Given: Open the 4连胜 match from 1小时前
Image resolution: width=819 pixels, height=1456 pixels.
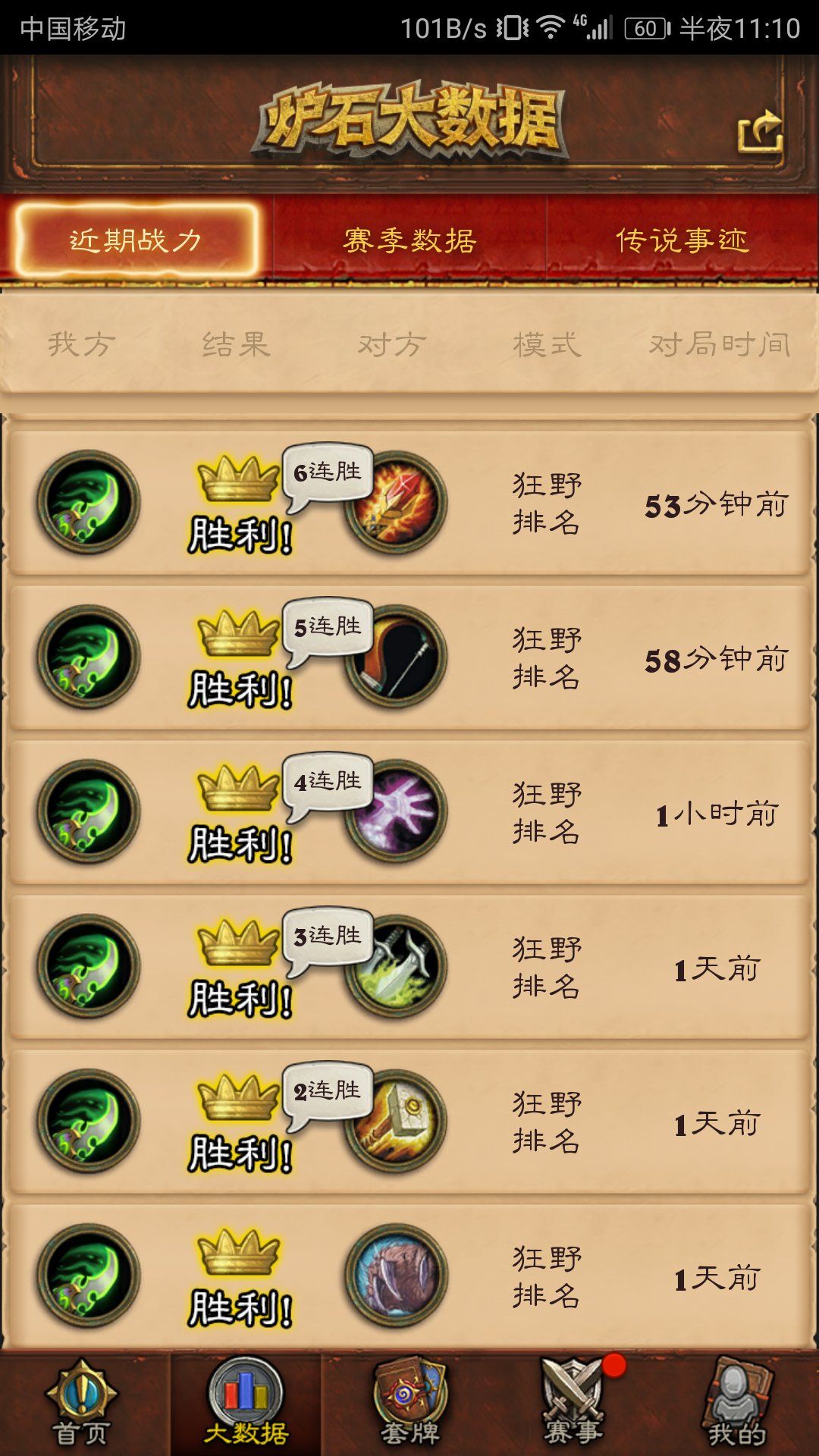Looking at the screenshot, I should 409,812.
